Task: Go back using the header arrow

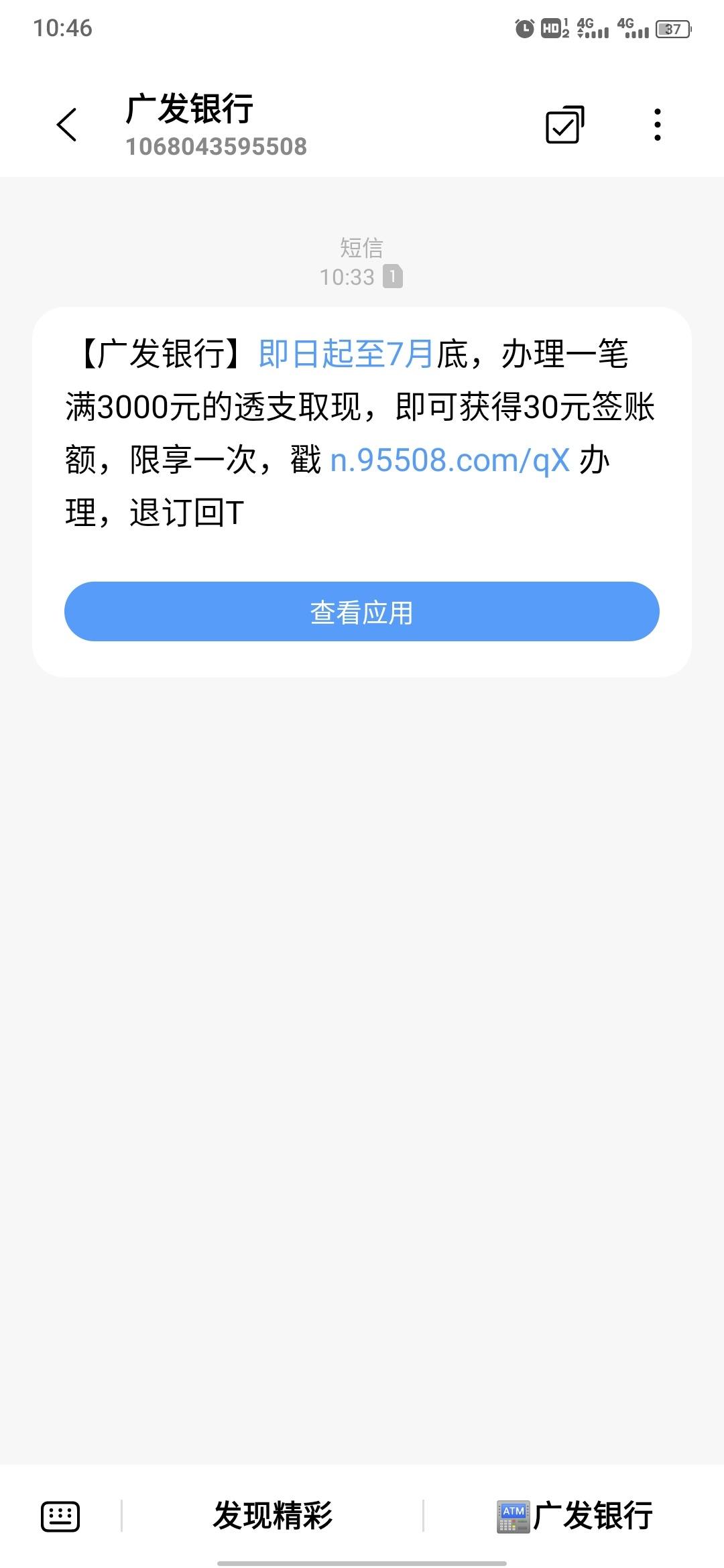Action: [x=66, y=125]
